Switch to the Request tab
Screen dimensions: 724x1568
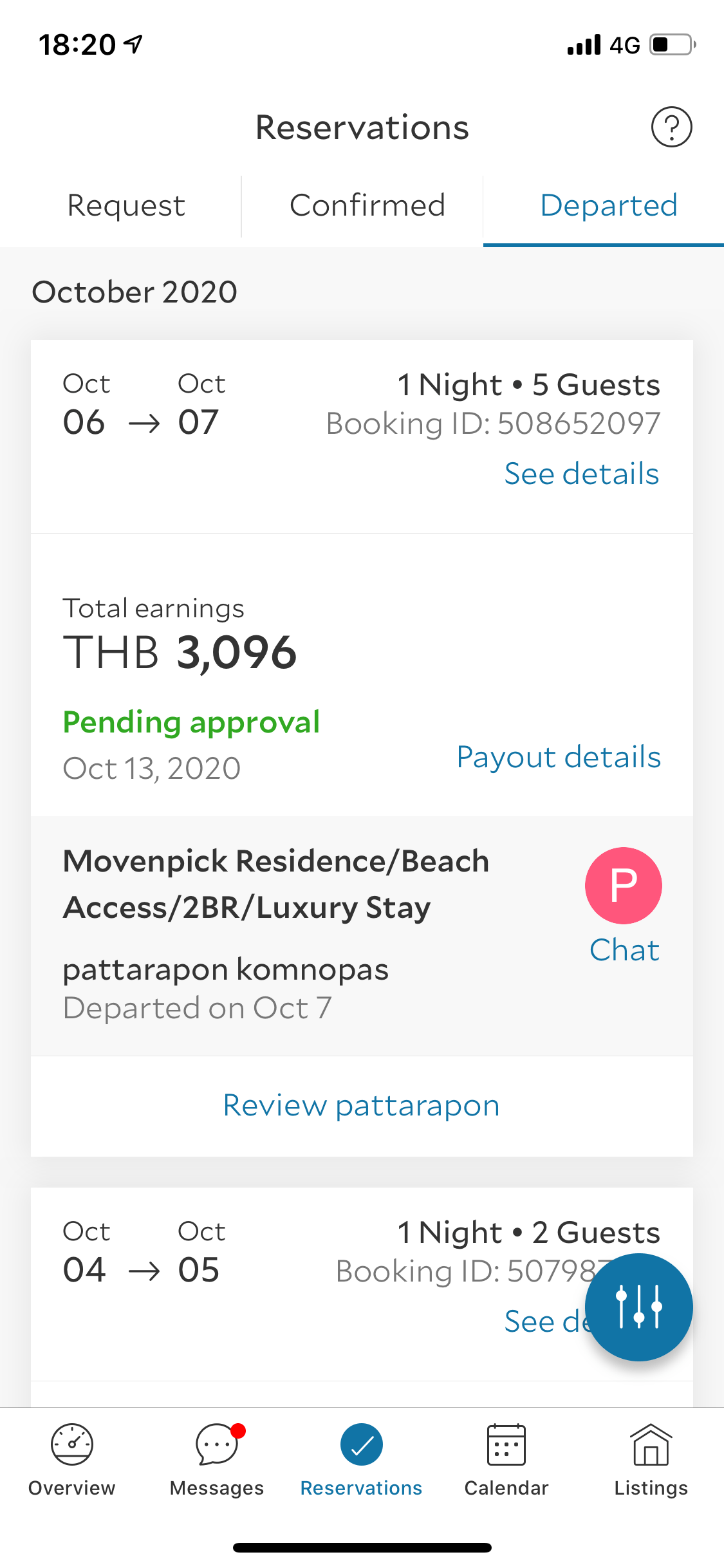[x=125, y=205]
